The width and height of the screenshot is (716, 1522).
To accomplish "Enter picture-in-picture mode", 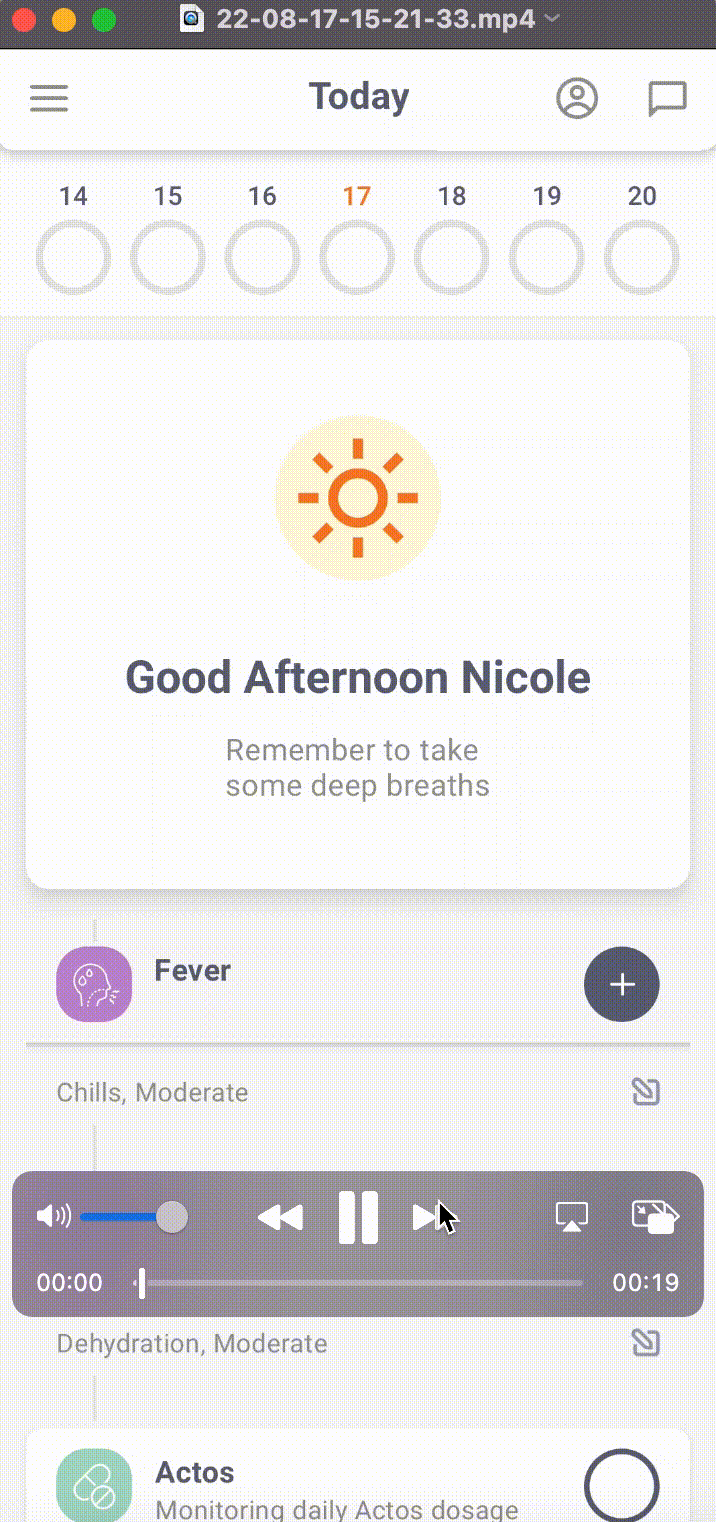I will coord(655,1217).
